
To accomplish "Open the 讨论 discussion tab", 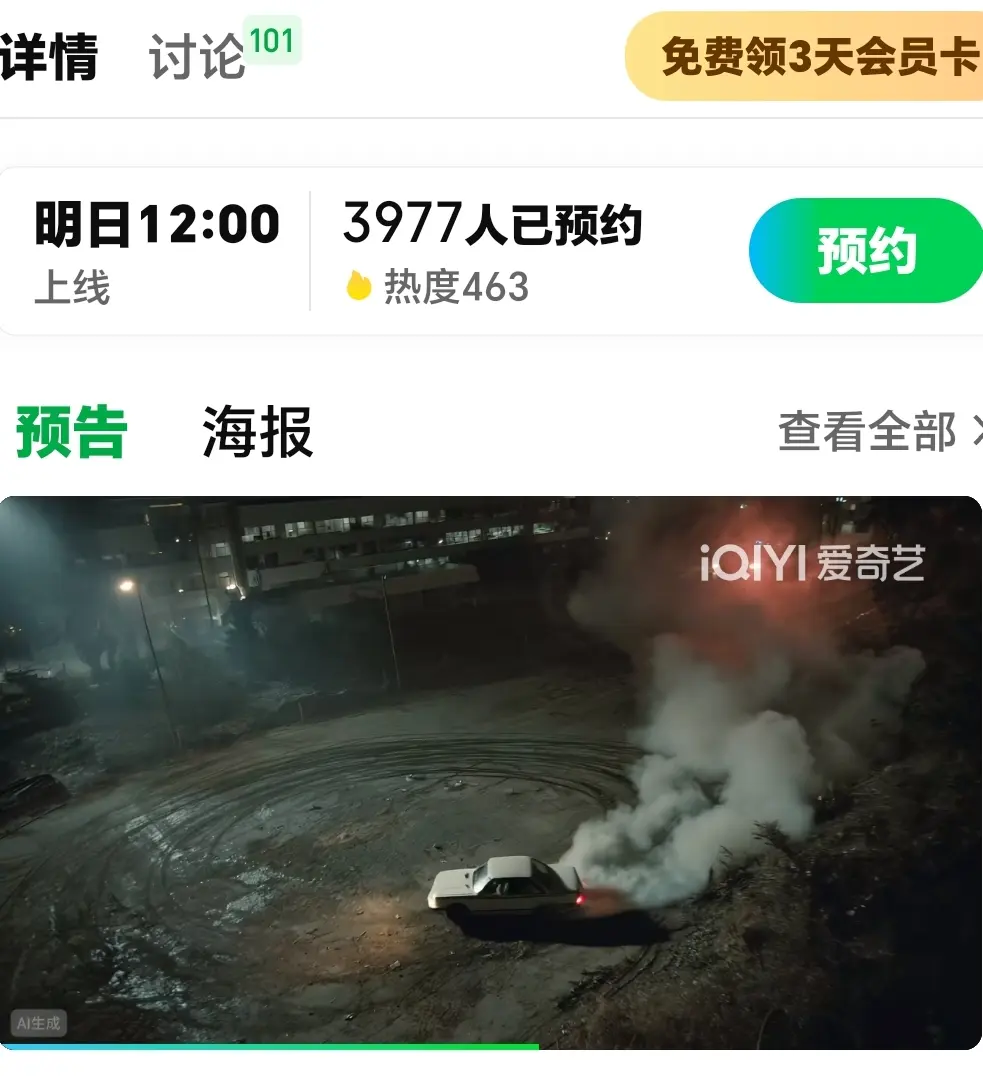I will click(x=199, y=57).
